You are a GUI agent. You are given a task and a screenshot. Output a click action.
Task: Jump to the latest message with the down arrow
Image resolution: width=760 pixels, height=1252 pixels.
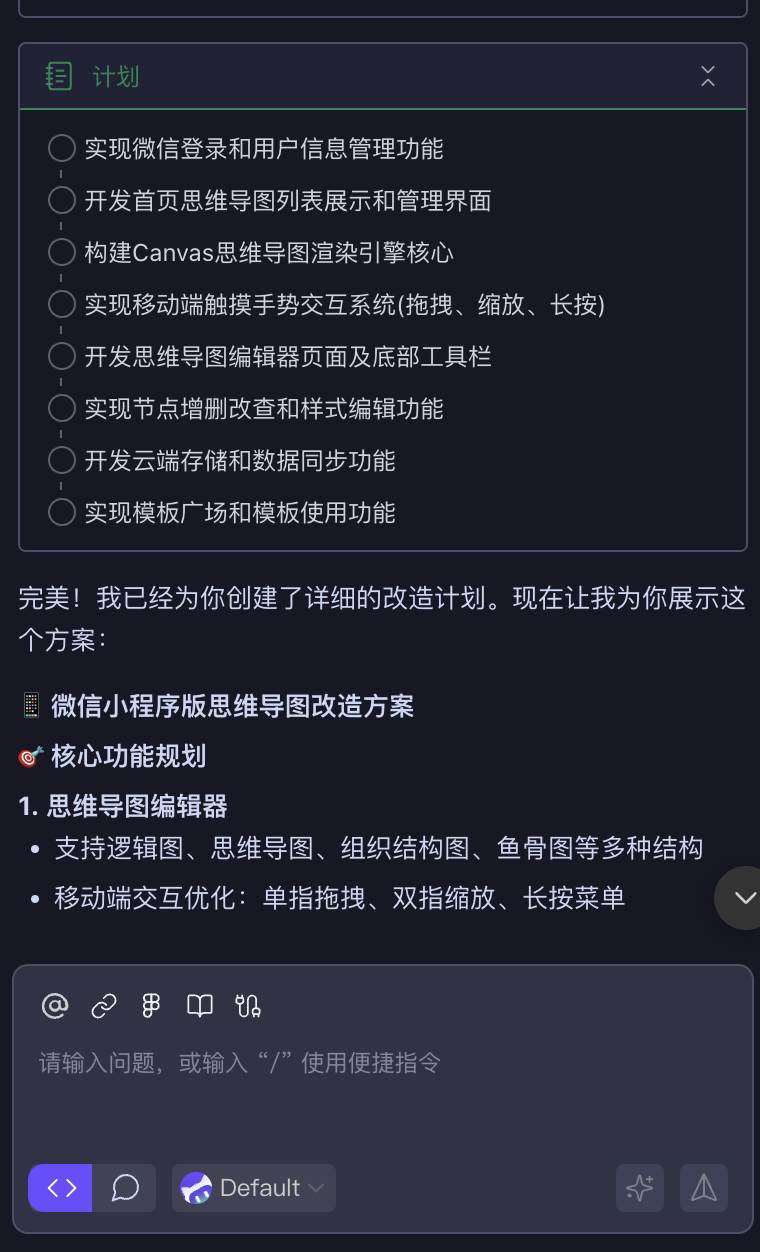pos(743,898)
